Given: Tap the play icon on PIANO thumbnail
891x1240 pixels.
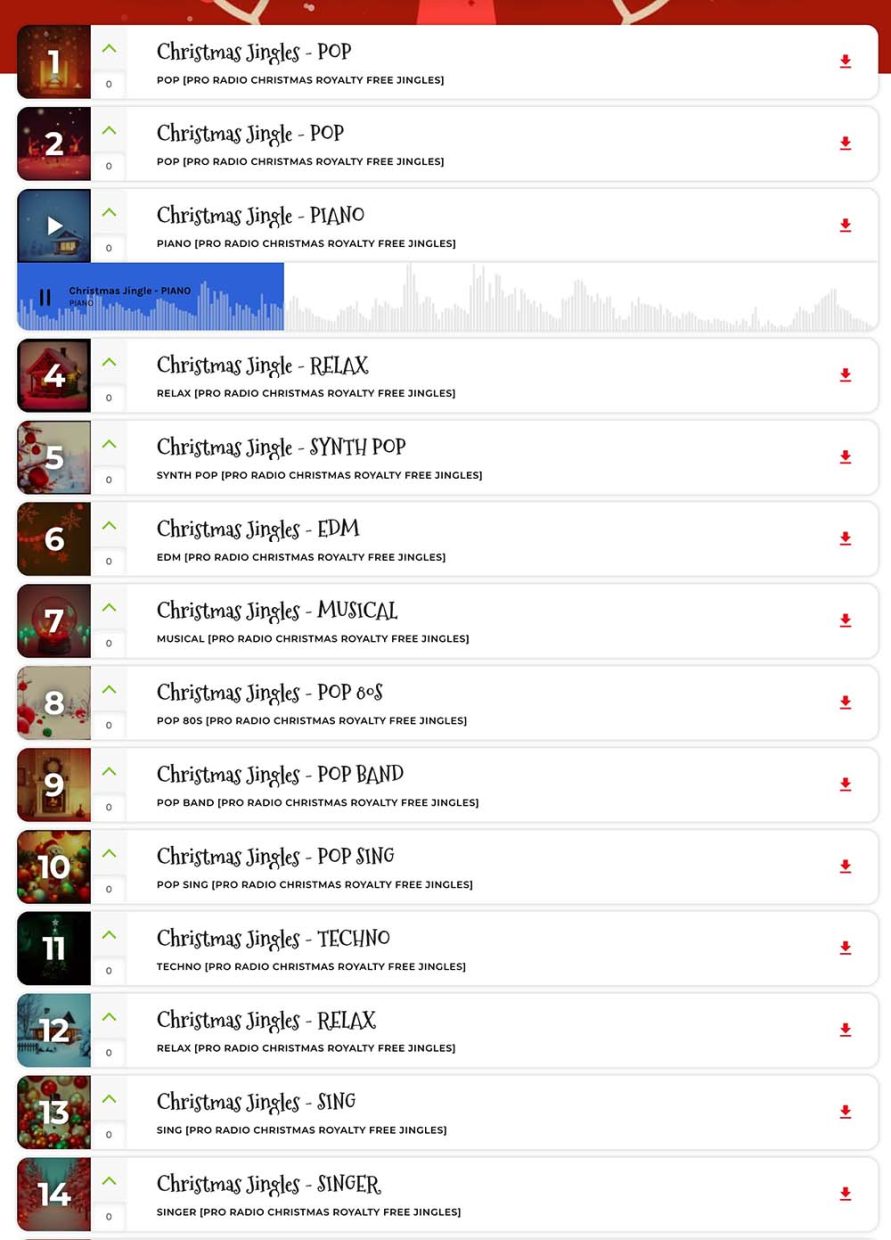Looking at the screenshot, I should pyautogui.click(x=54, y=226).
